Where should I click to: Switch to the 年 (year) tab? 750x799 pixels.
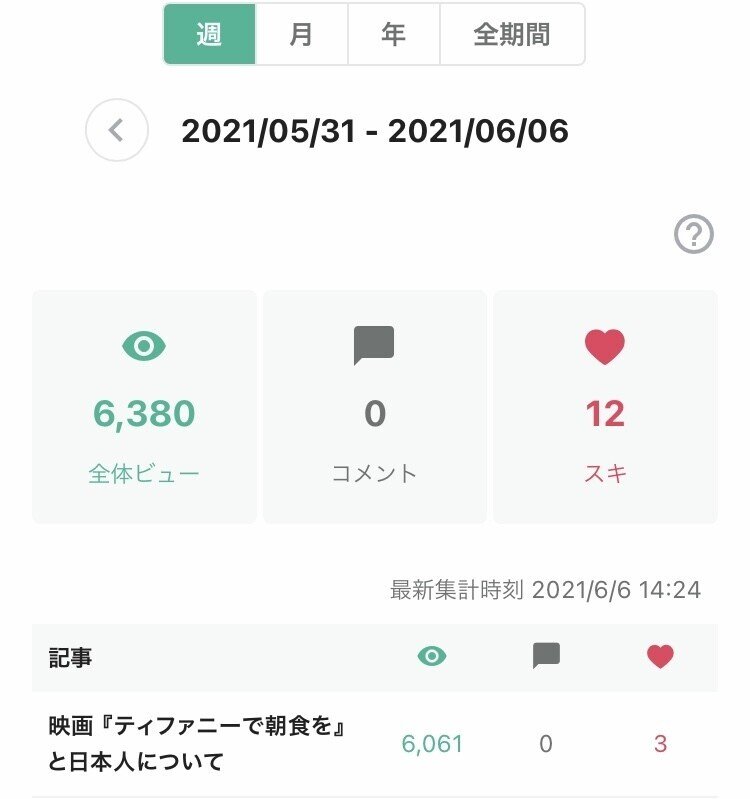click(x=393, y=35)
